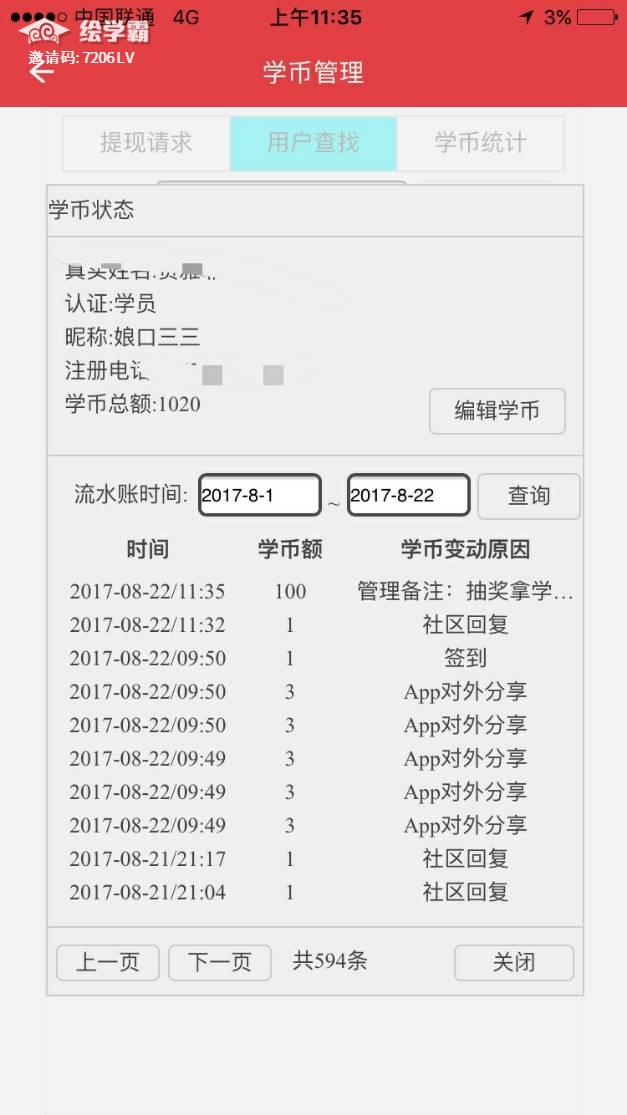
Task: Edit the start date field 2017-8-1
Action: tap(260, 495)
